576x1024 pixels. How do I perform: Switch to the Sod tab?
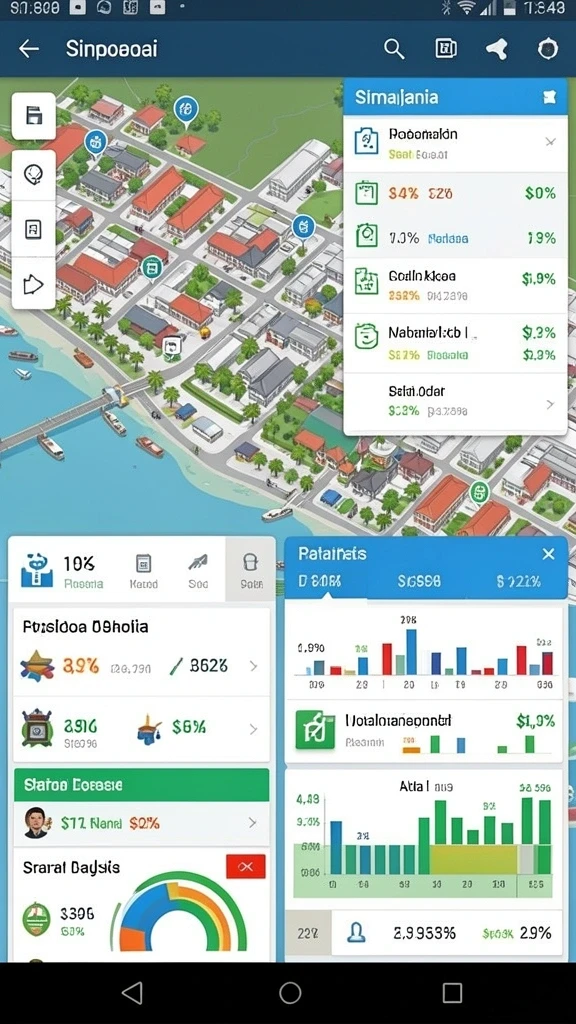pyautogui.click(x=199, y=570)
